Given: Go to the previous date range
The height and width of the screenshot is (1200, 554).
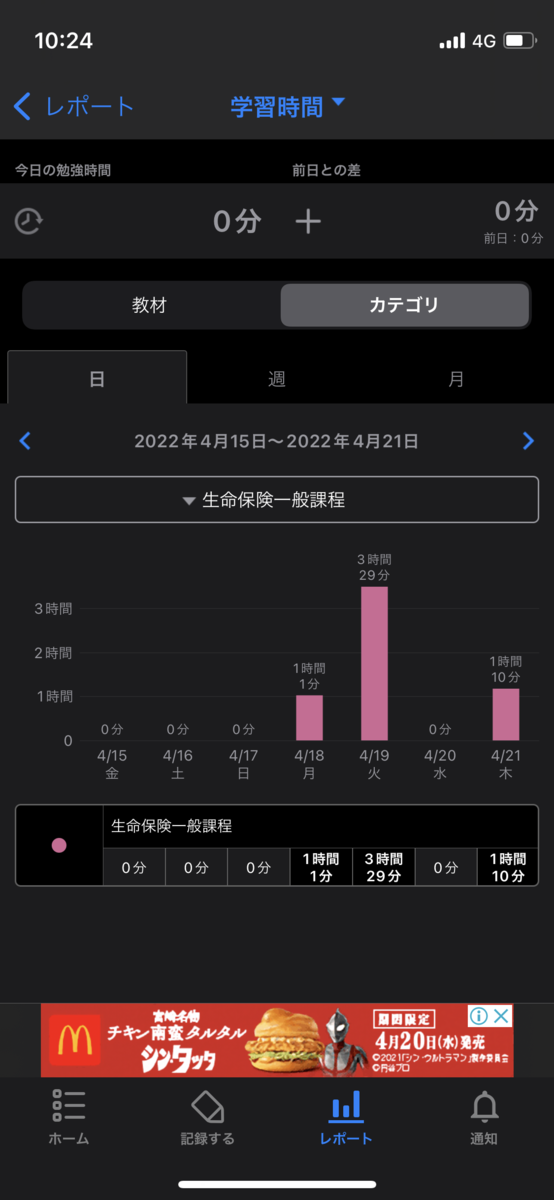Looking at the screenshot, I should click(25, 441).
